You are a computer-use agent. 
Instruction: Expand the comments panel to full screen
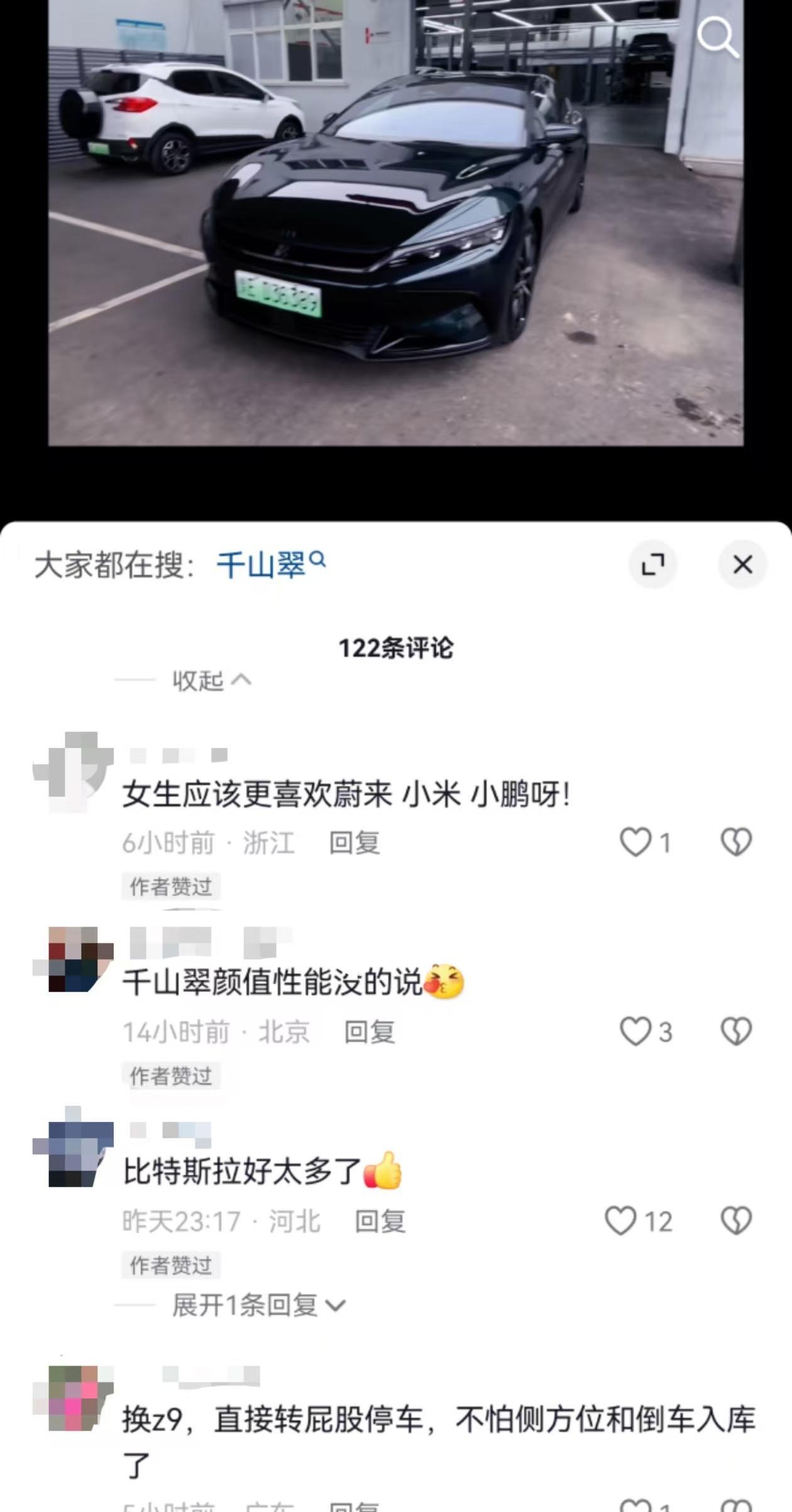(652, 564)
